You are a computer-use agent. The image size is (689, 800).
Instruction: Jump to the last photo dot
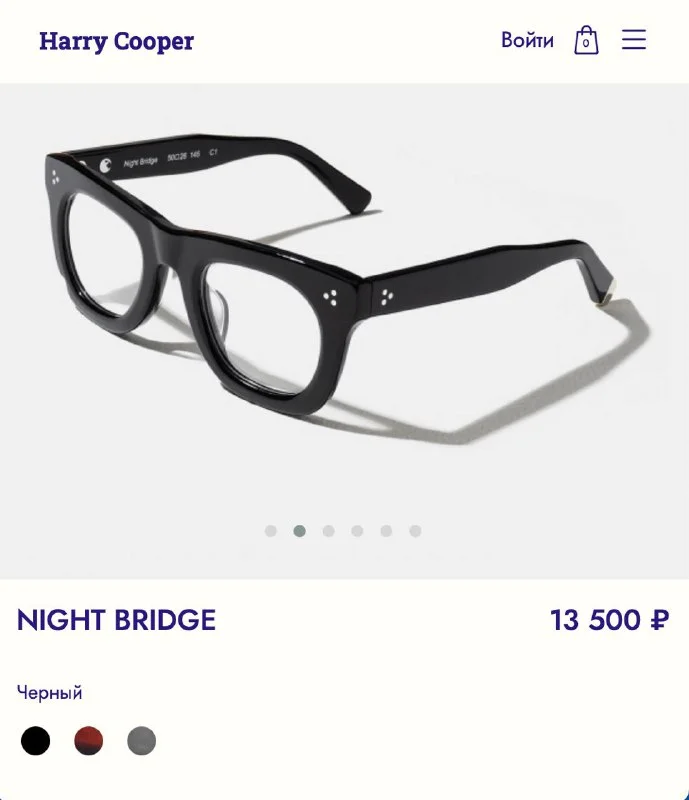415,531
